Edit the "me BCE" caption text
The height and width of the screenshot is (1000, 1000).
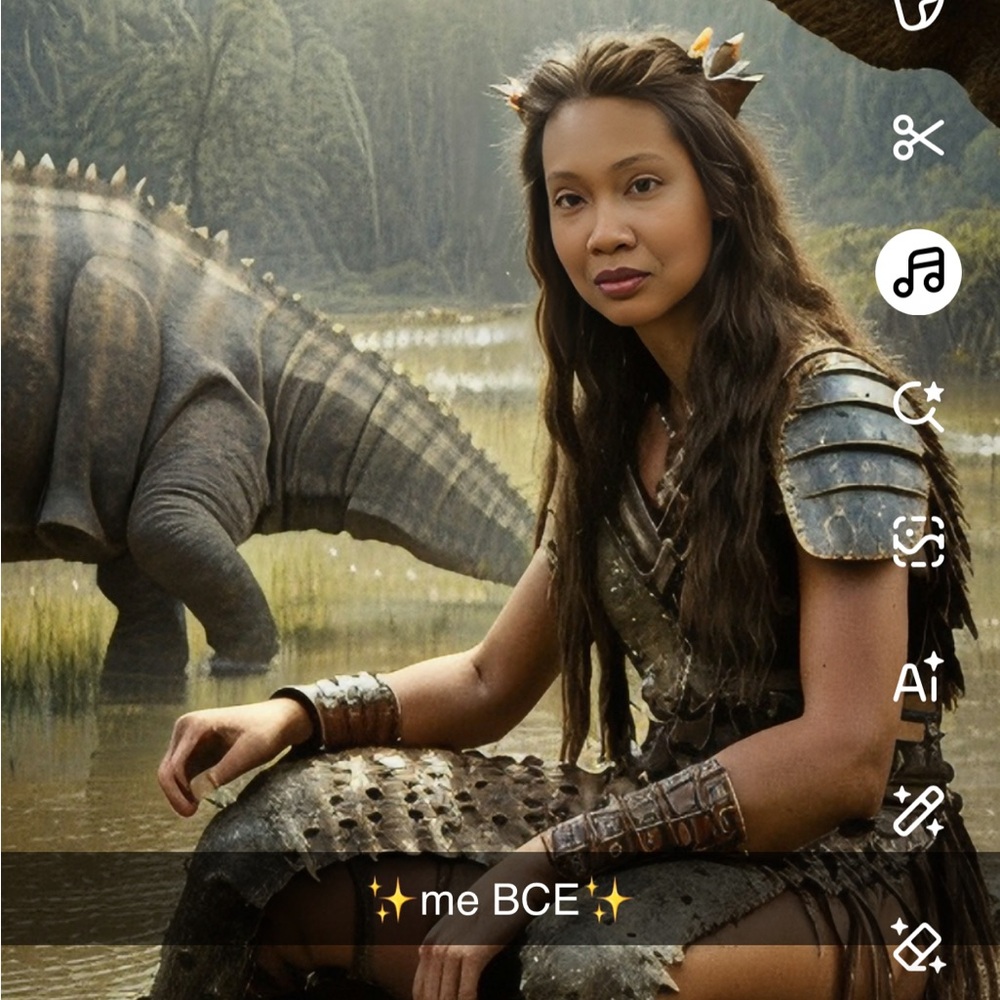[499, 901]
